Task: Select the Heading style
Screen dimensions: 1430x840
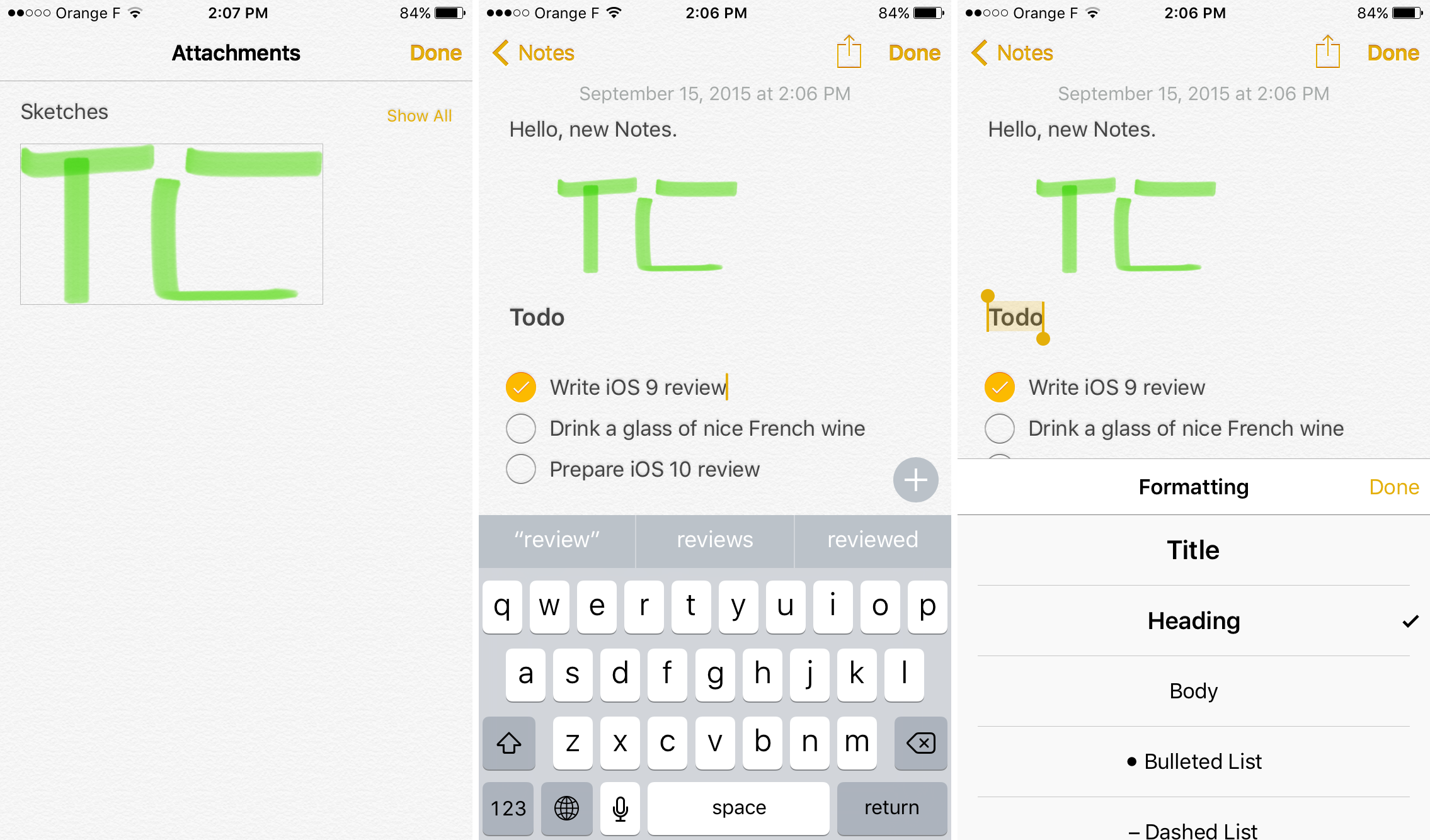Action: pos(1193,621)
